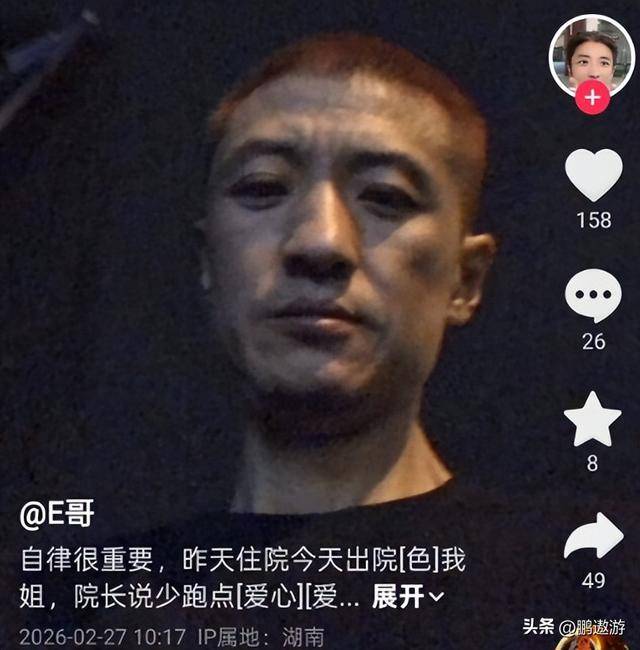Viewport: 640px width, 650px height.
Task: Open the comments bubble icon
Action: click(x=593, y=296)
